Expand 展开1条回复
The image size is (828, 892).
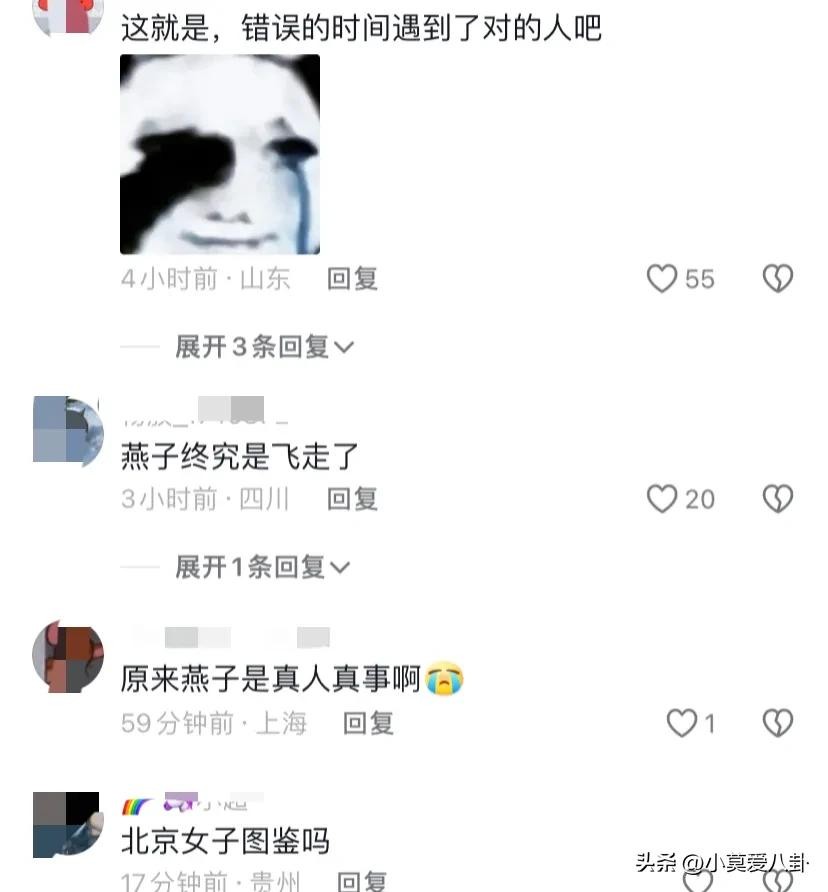pyautogui.click(x=262, y=567)
